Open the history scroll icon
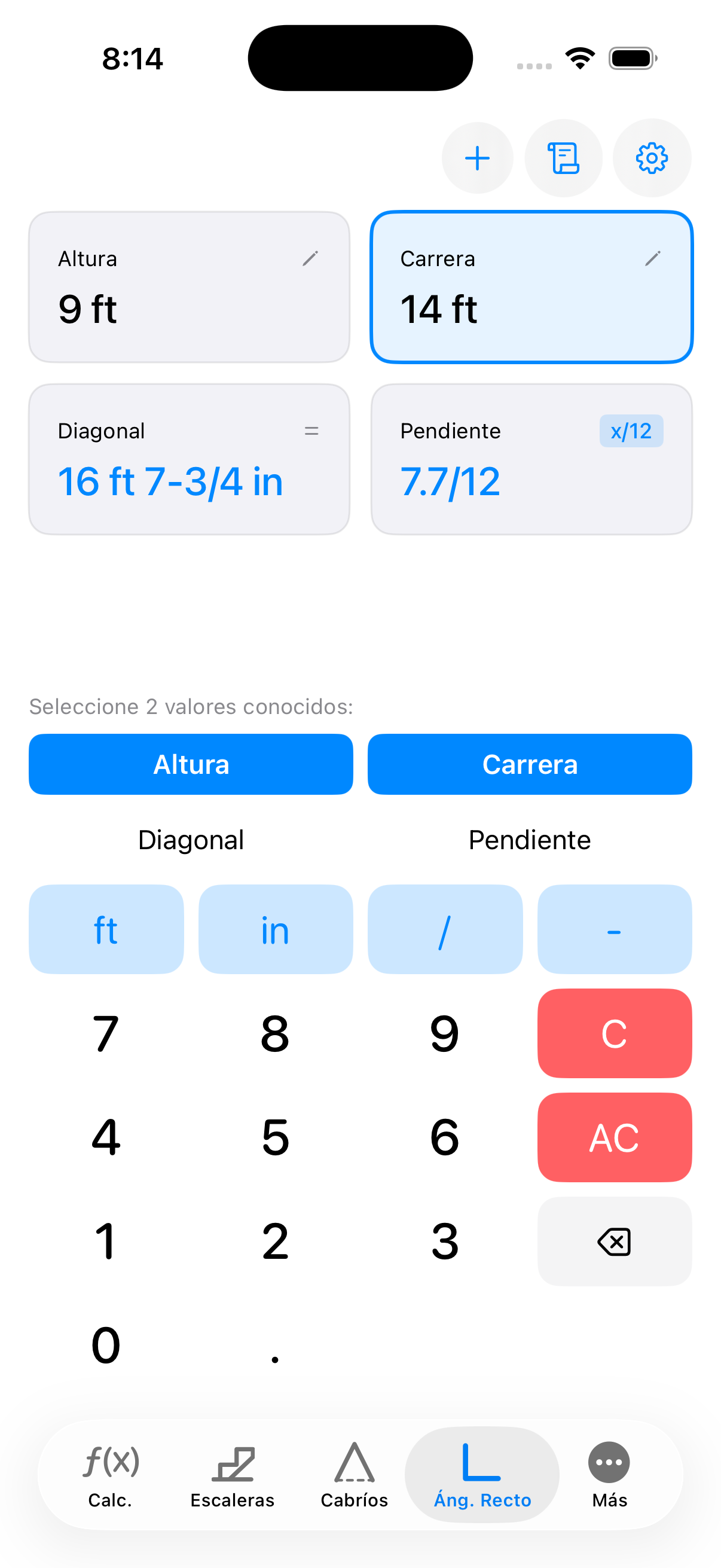 (563, 158)
